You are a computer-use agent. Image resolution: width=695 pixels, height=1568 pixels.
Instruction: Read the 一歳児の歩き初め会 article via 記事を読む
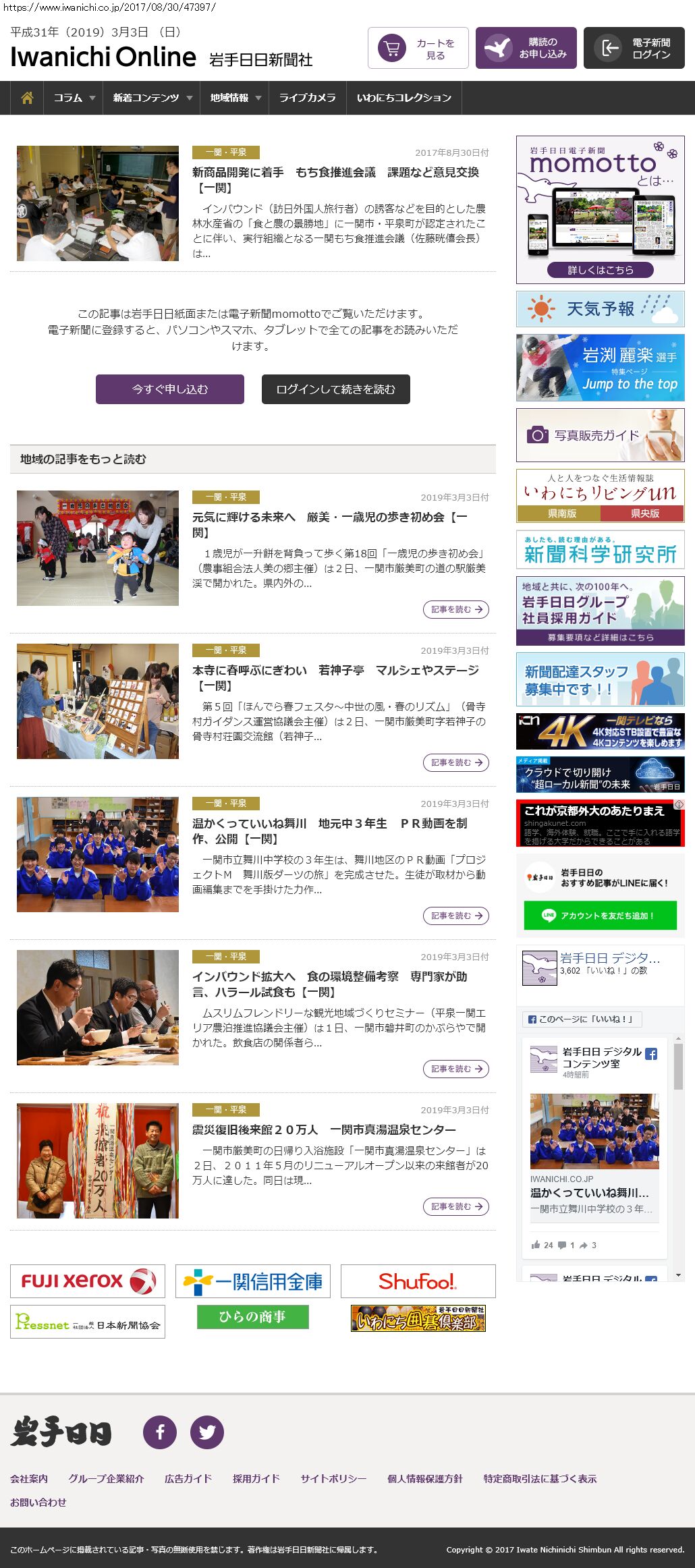pos(456,609)
